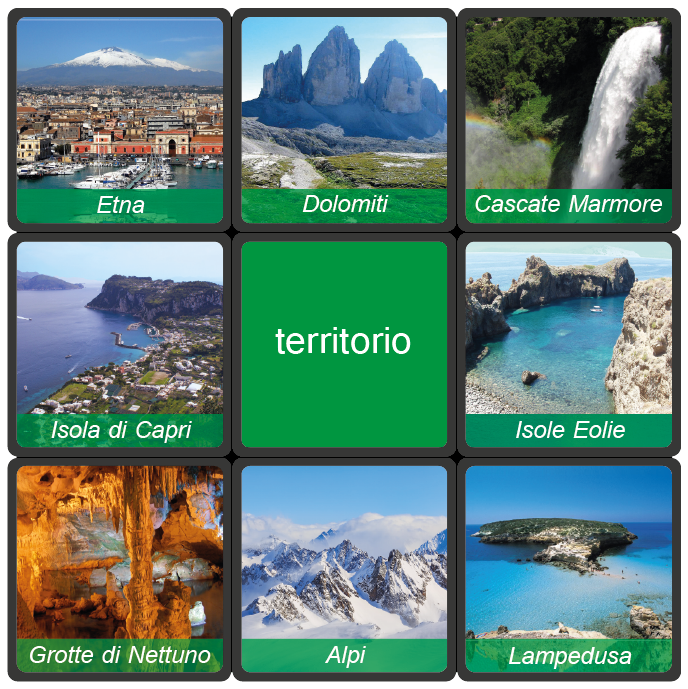Screen dimensions: 688x689
Task: Choose the Alpi tile
Action: pyautogui.click(x=344, y=568)
